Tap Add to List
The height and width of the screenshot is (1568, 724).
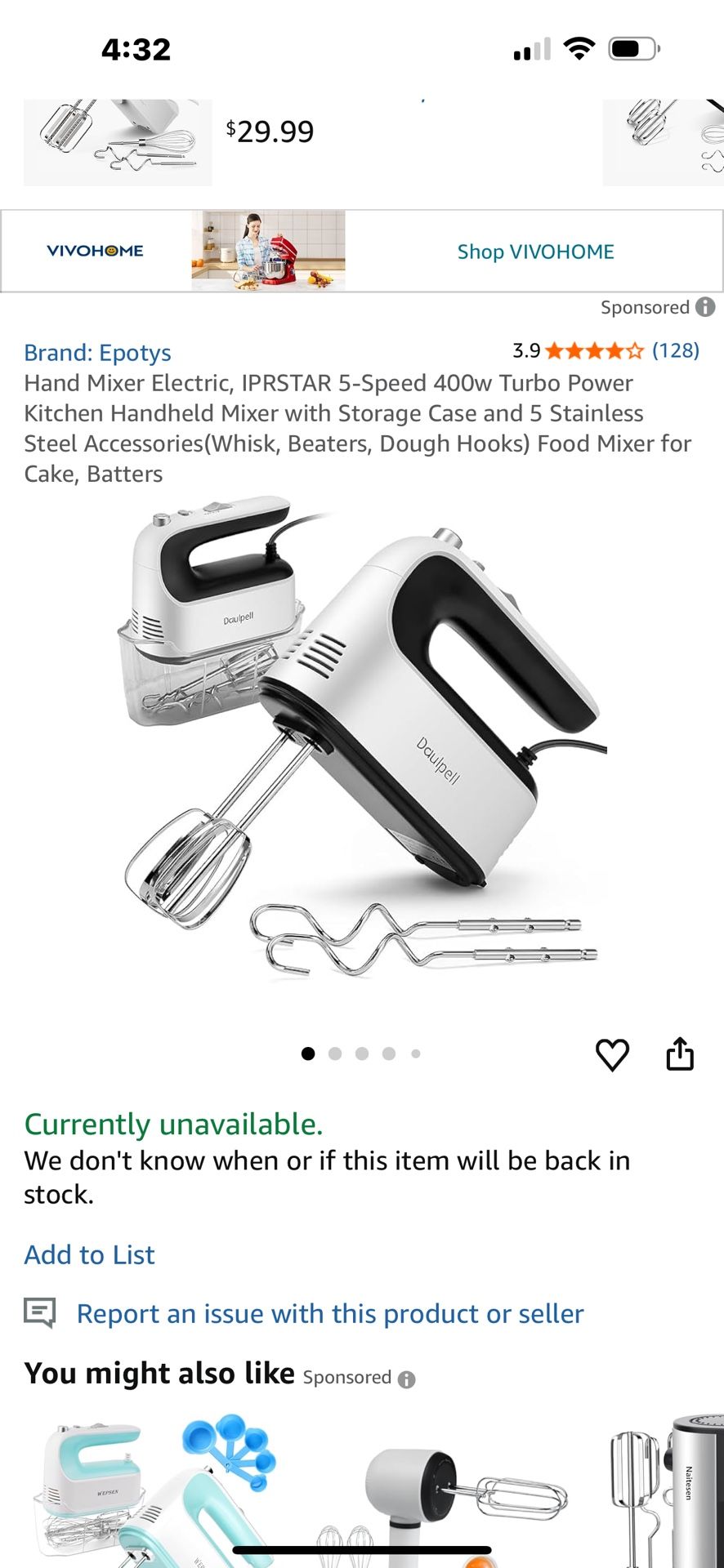89,1254
